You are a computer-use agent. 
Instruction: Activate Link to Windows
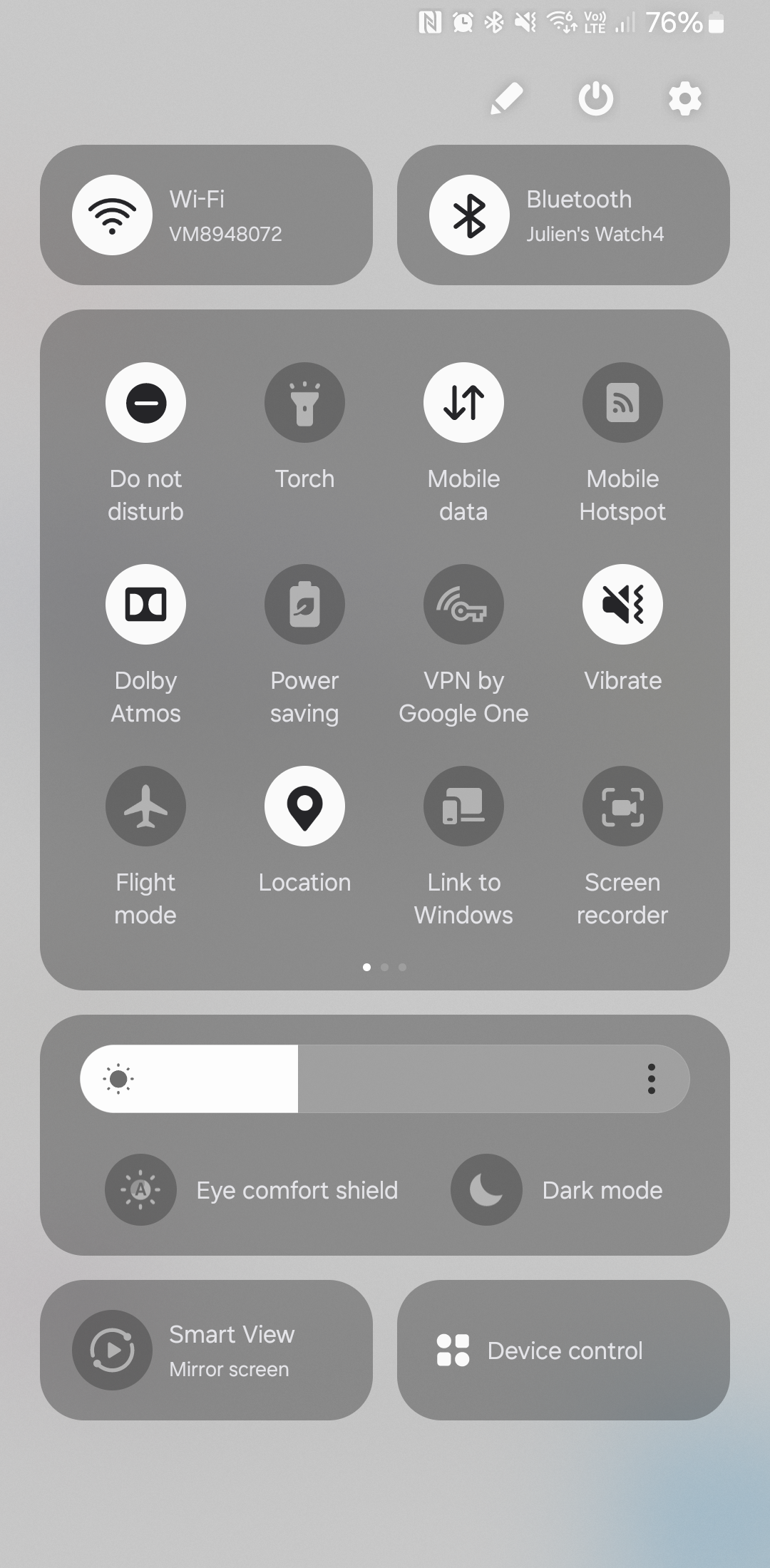[463, 806]
